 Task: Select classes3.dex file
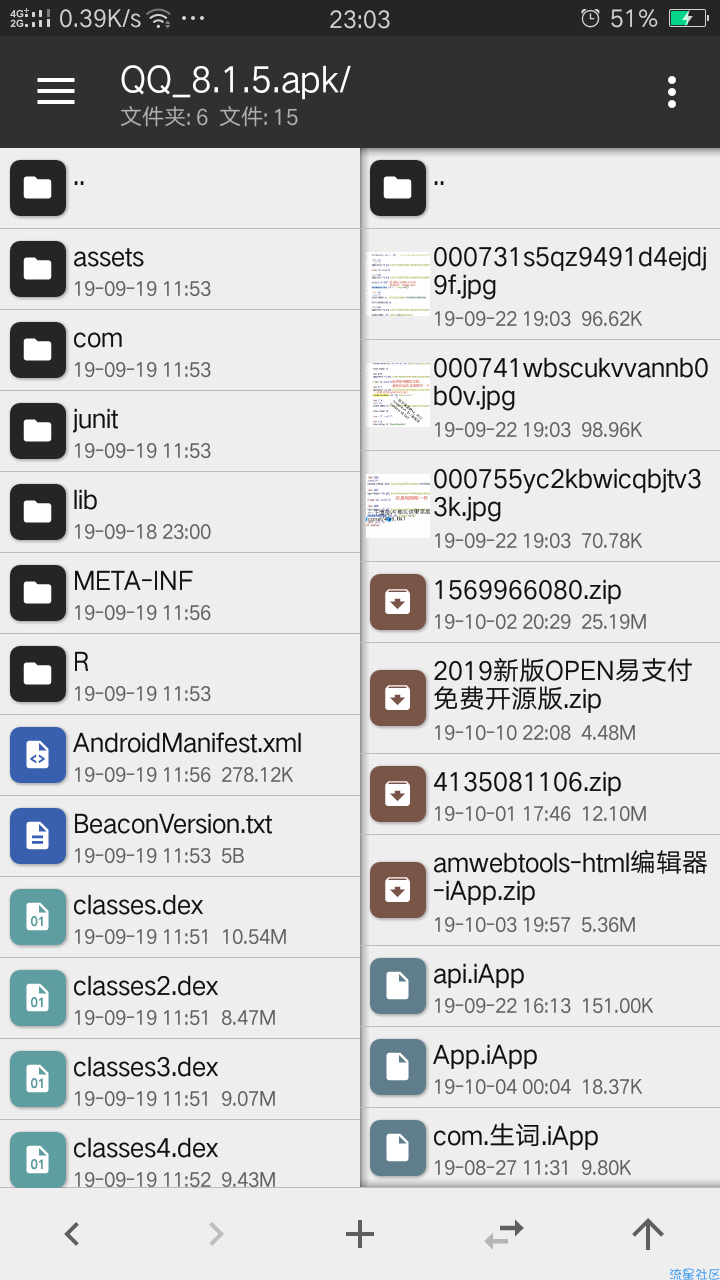pyautogui.click(x=180, y=1080)
